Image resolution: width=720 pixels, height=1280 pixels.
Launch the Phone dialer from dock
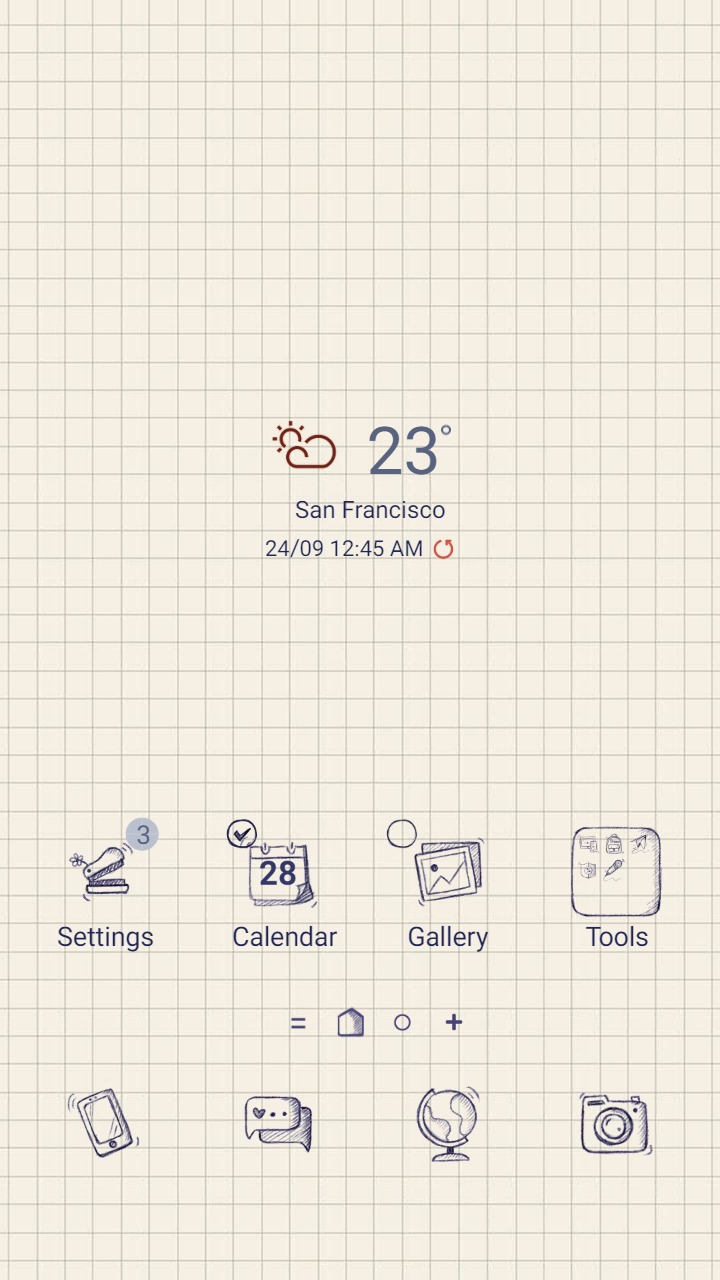point(104,1122)
